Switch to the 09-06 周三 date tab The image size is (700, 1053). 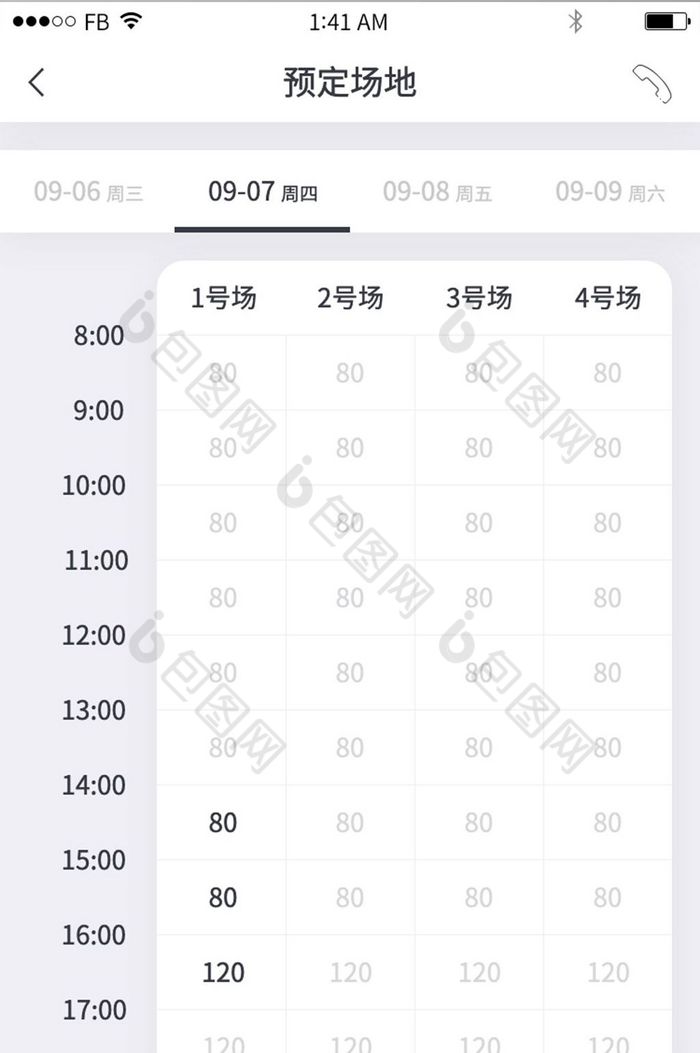[x=88, y=192]
